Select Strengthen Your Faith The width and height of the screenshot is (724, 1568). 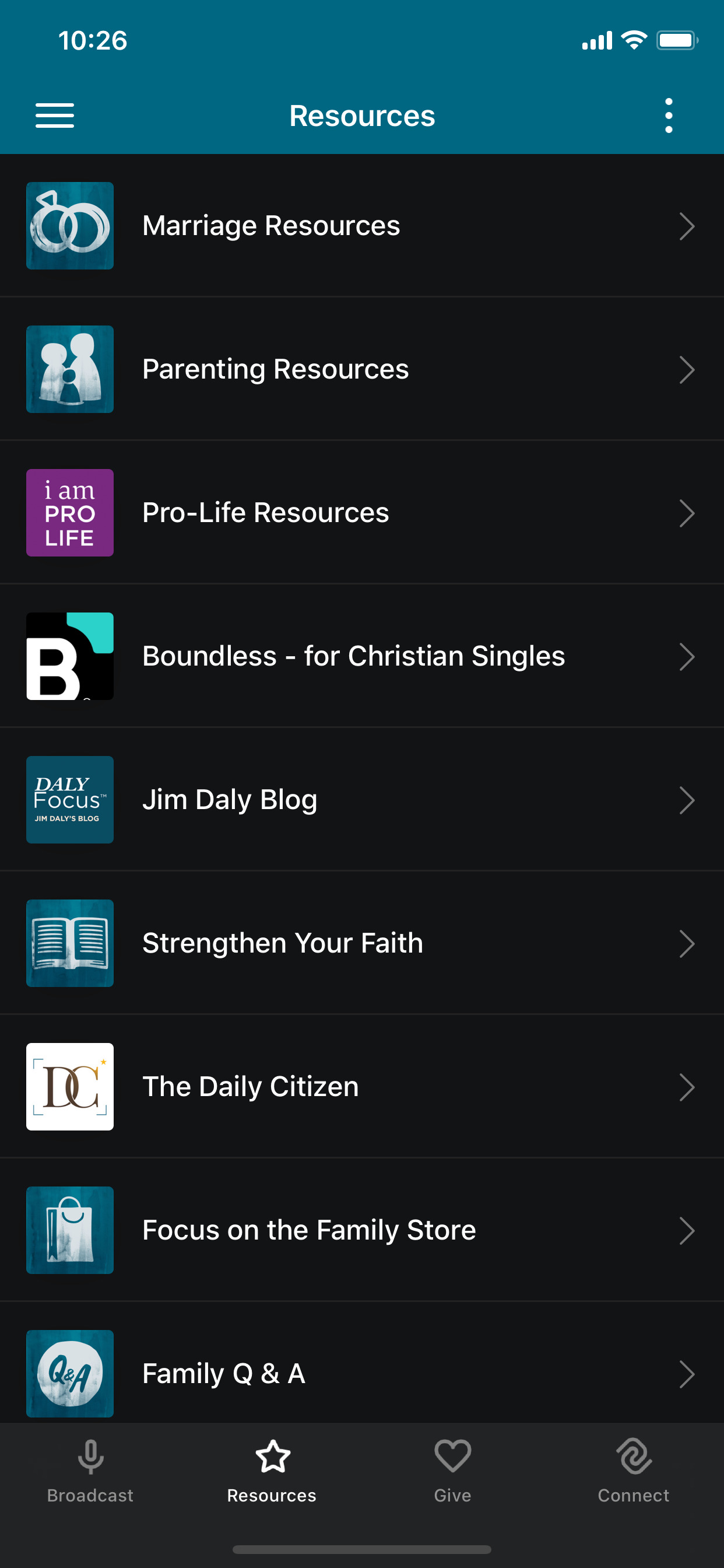[361, 943]
